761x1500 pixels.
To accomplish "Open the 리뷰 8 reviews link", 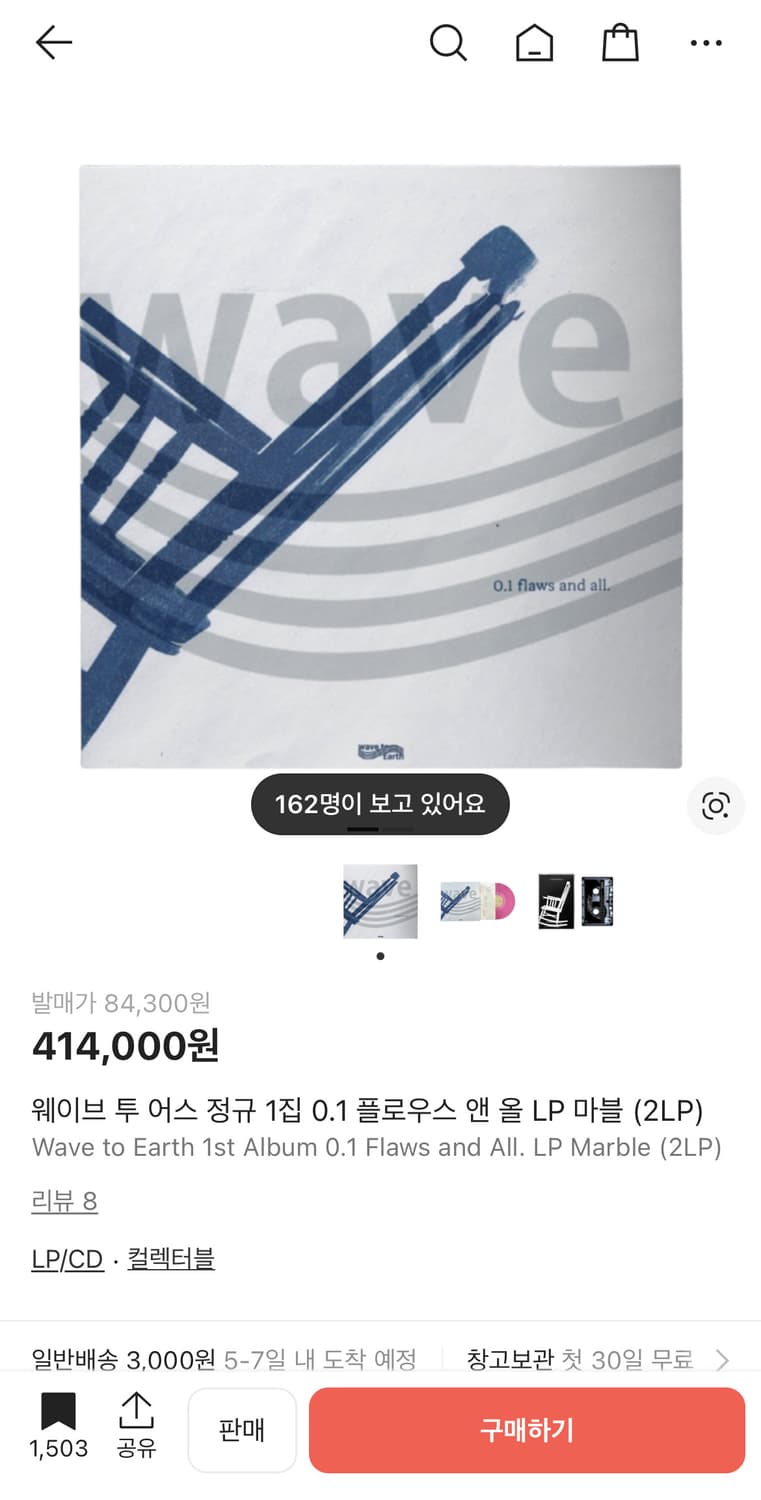I will (x=64, y=1200).
